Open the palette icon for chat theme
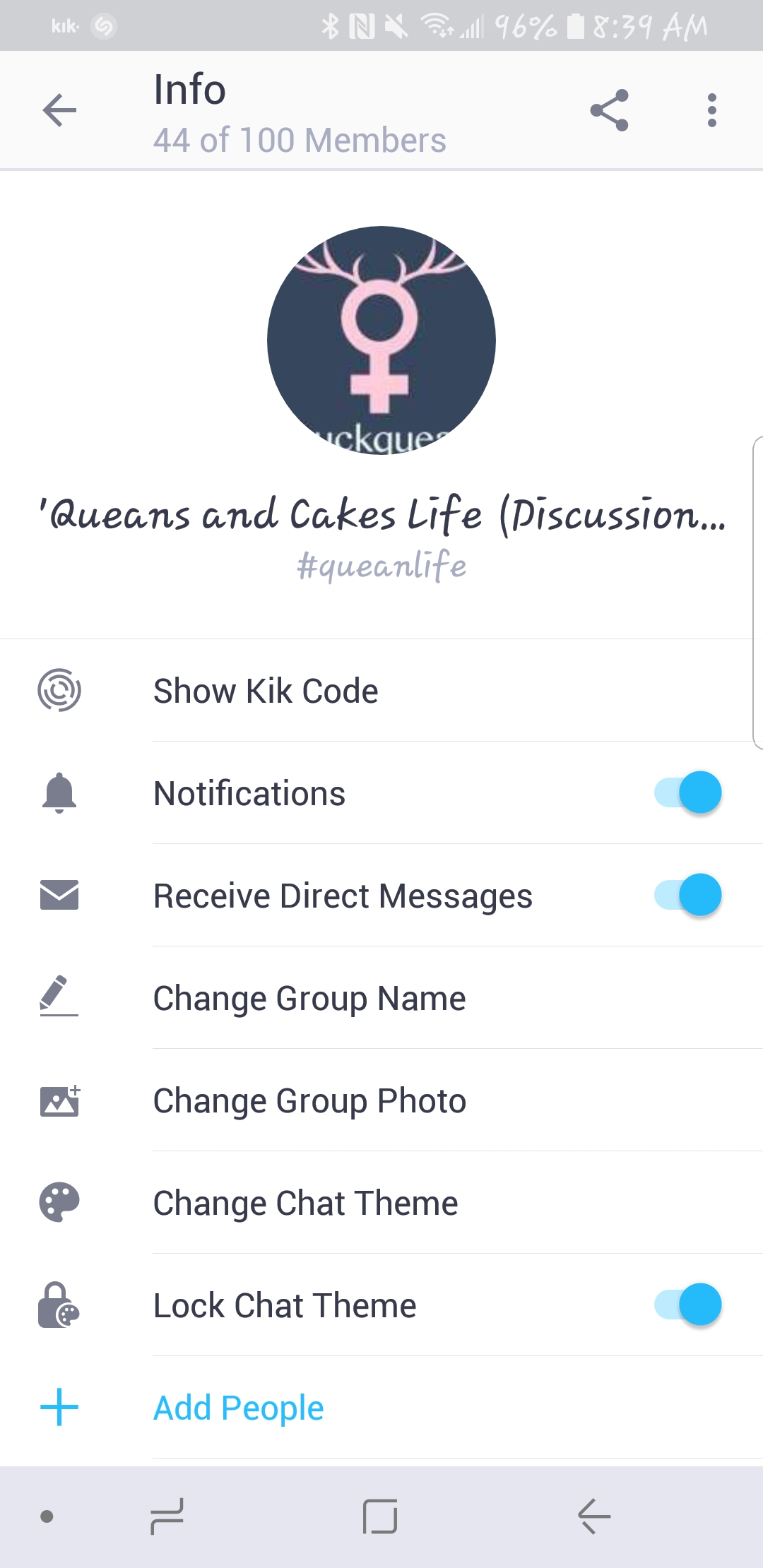Screen dimensions: 763x1568 tap(60, 1202)
